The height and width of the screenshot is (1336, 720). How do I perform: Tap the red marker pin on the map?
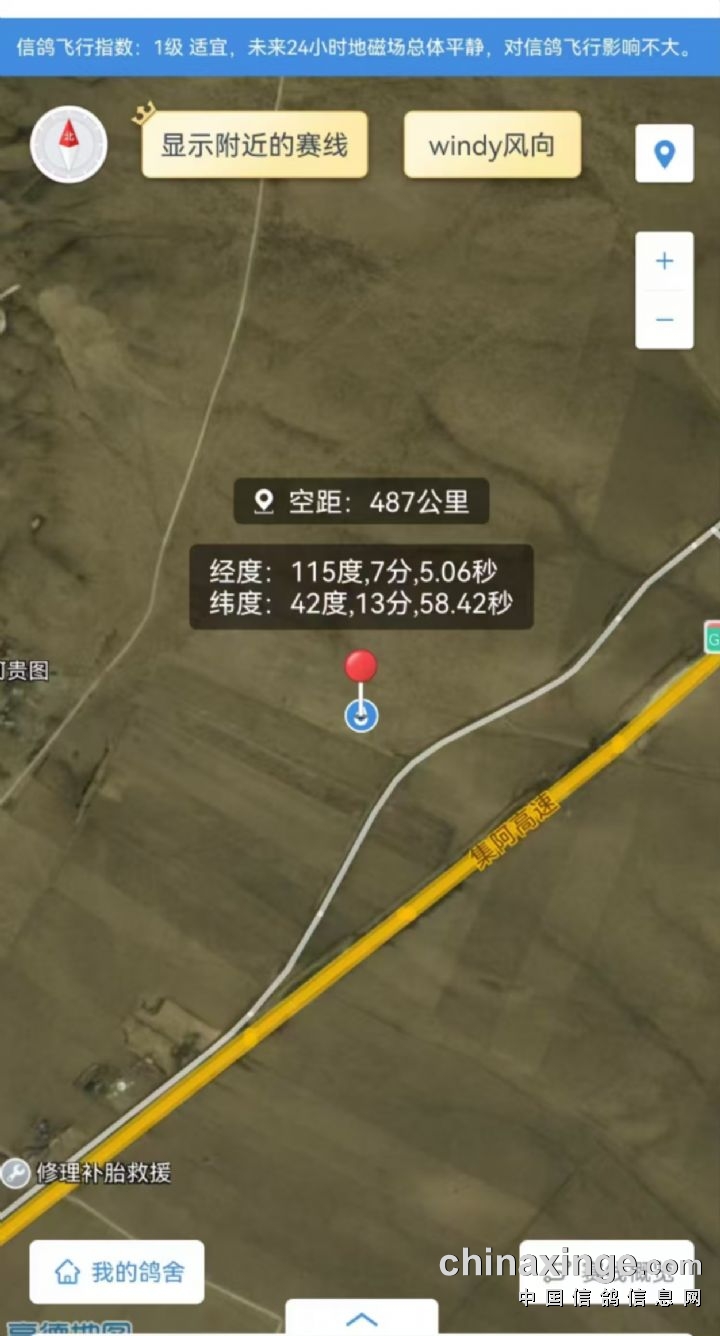(361, 666)
